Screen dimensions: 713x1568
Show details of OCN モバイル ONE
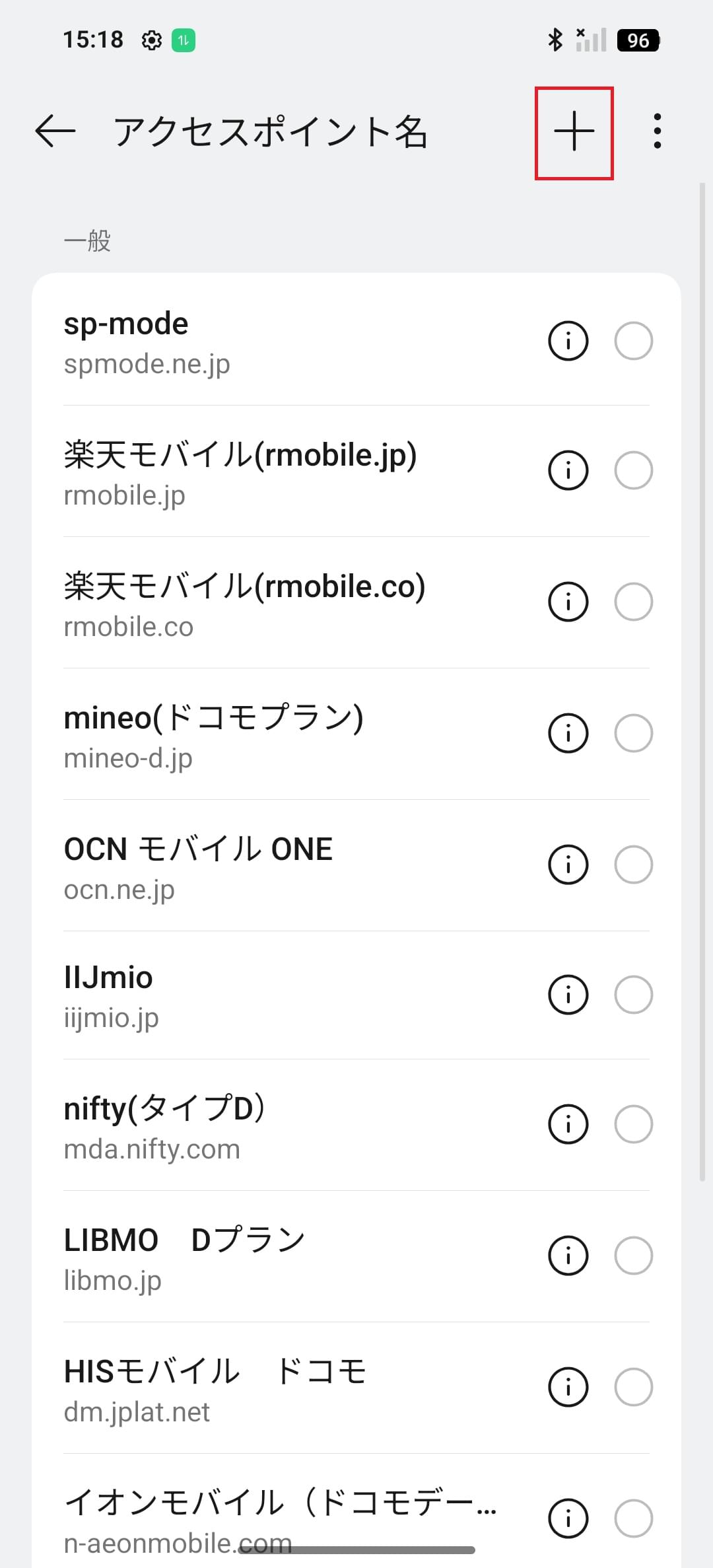click(x=567, y=864)
